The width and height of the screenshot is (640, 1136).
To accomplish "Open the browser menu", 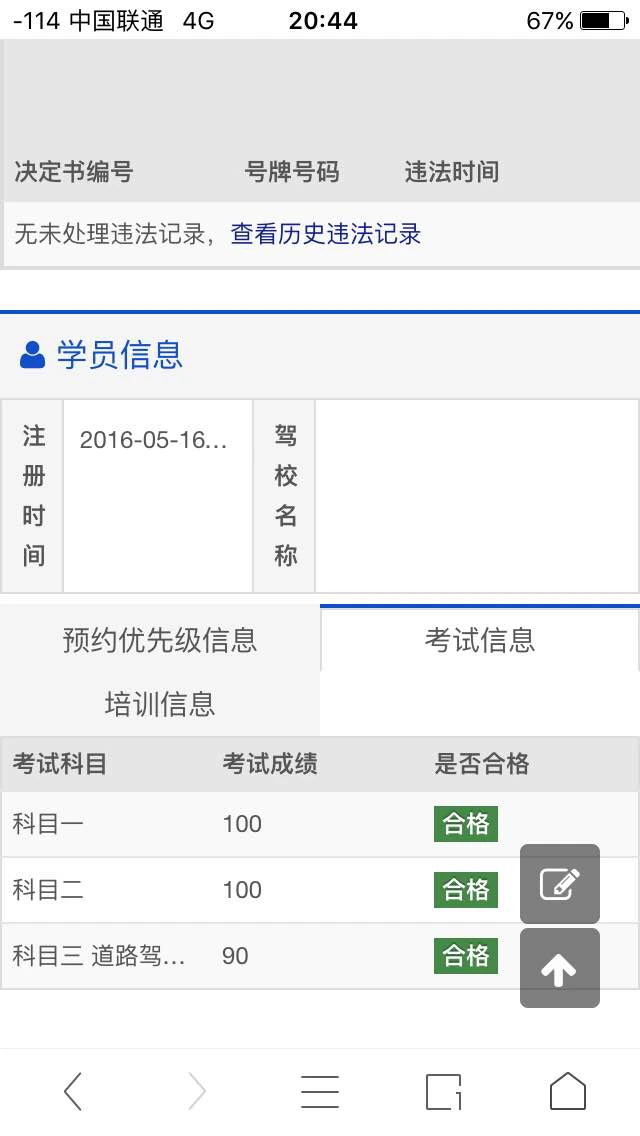I will [320, 1092].
